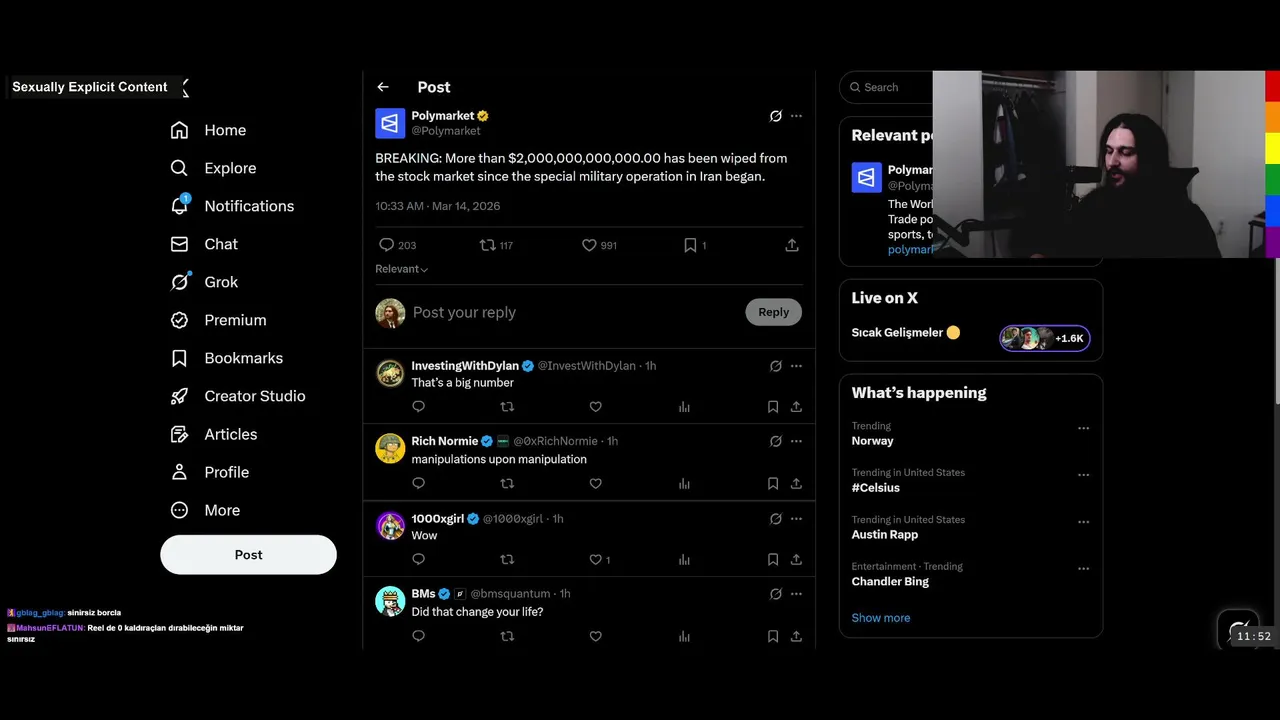Repost the Polymarket post
The width and height of the screenshot is (1280, 720).
point(496,245)
